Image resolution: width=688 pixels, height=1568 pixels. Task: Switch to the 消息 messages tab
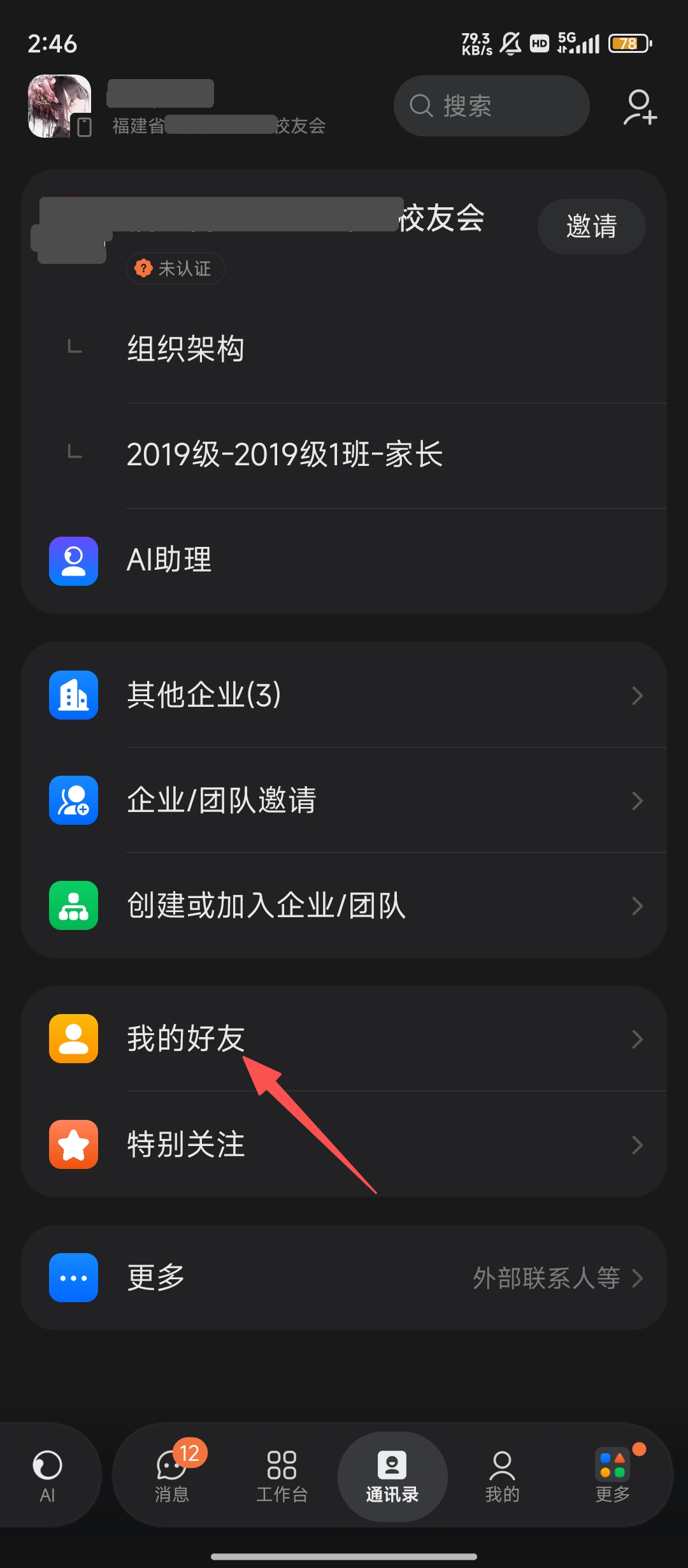172,1476
